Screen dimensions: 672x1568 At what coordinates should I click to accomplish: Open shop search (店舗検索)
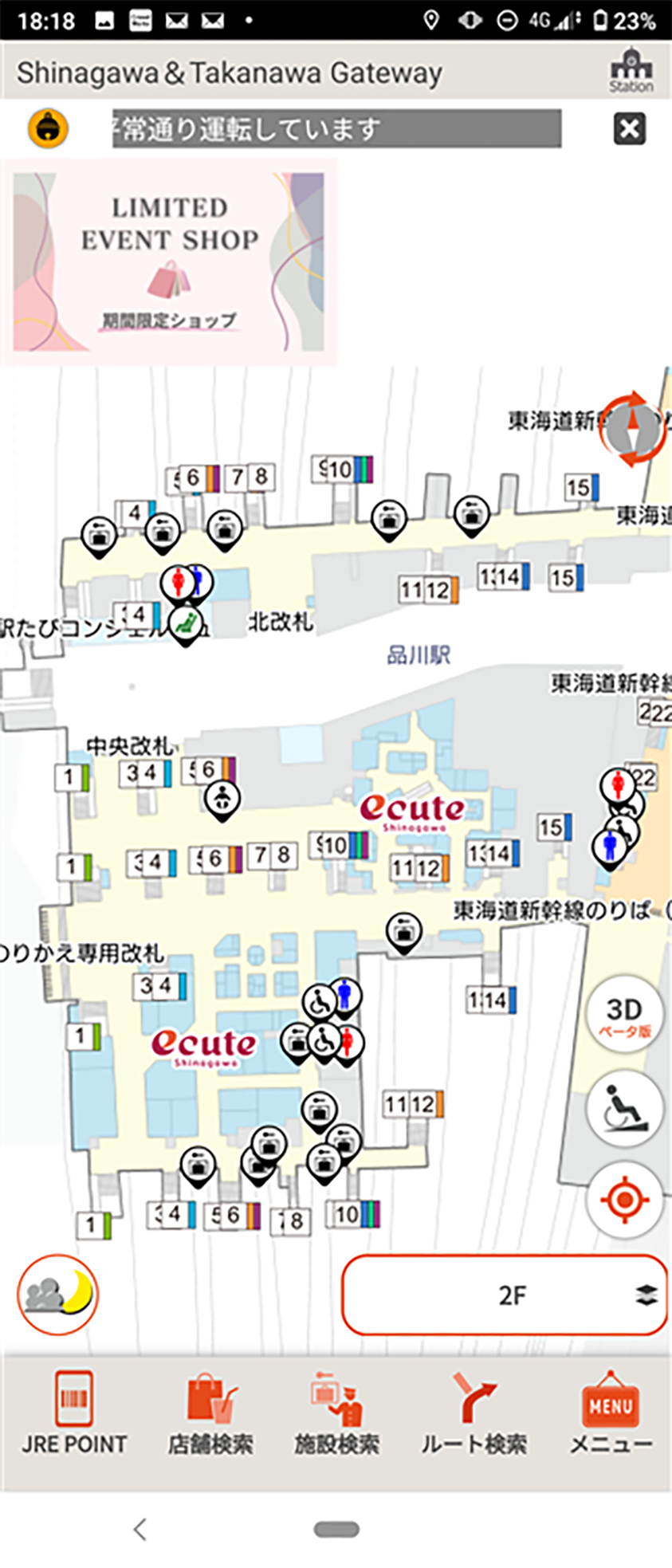pyautogui.click(x=210, y=1413)
